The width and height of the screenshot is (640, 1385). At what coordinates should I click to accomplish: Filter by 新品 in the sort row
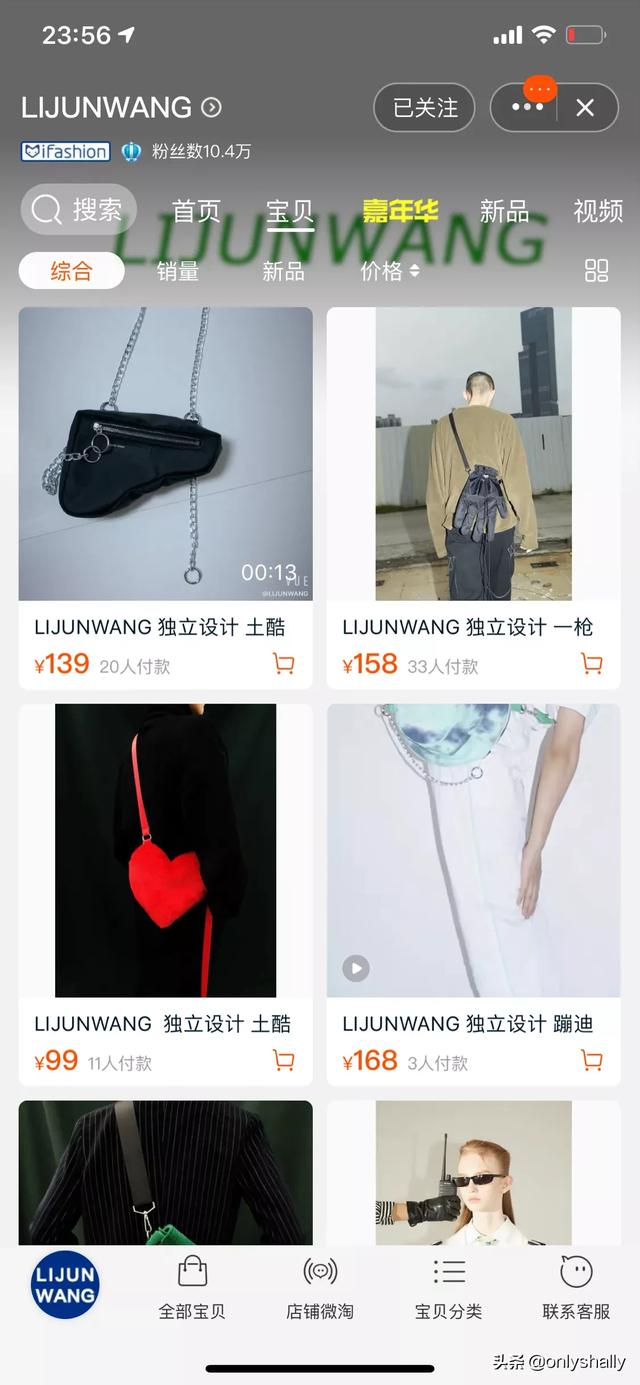point(283,271)
